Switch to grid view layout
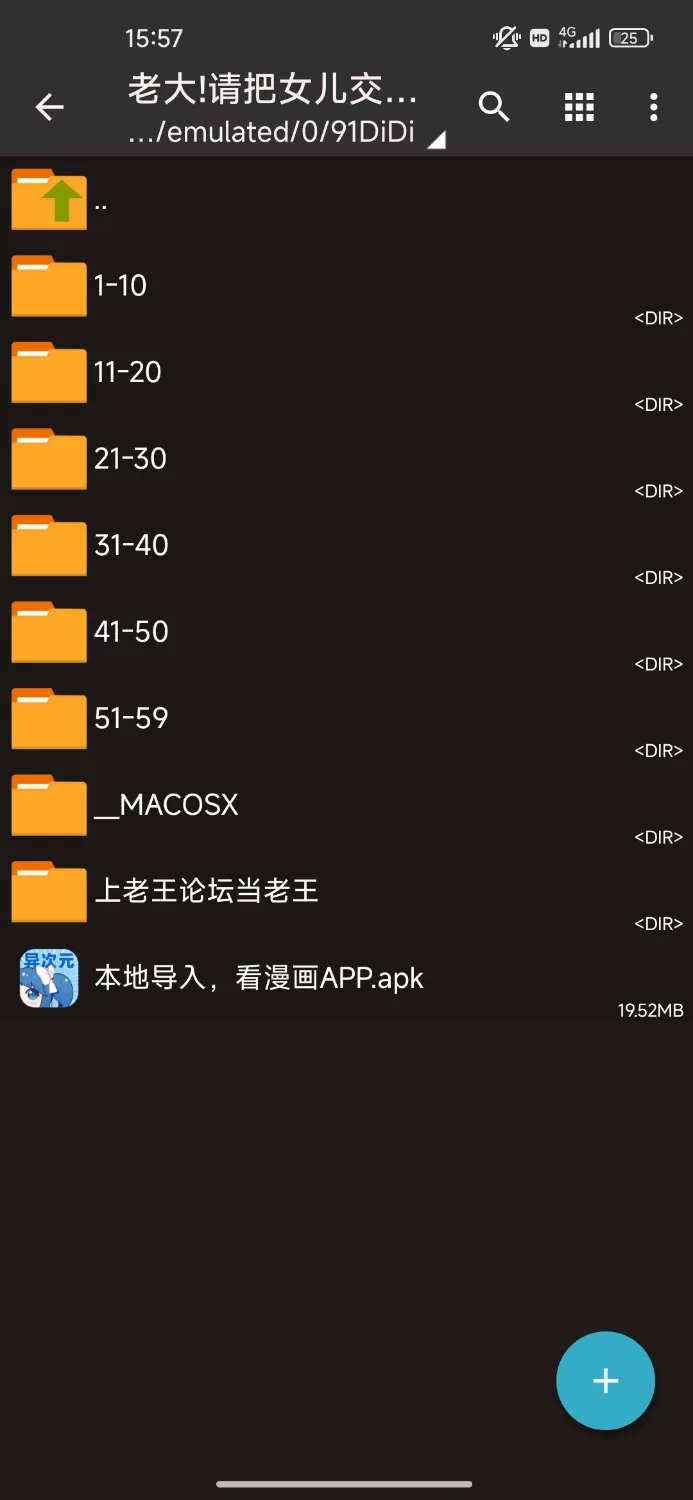 (x=579, y=107)
